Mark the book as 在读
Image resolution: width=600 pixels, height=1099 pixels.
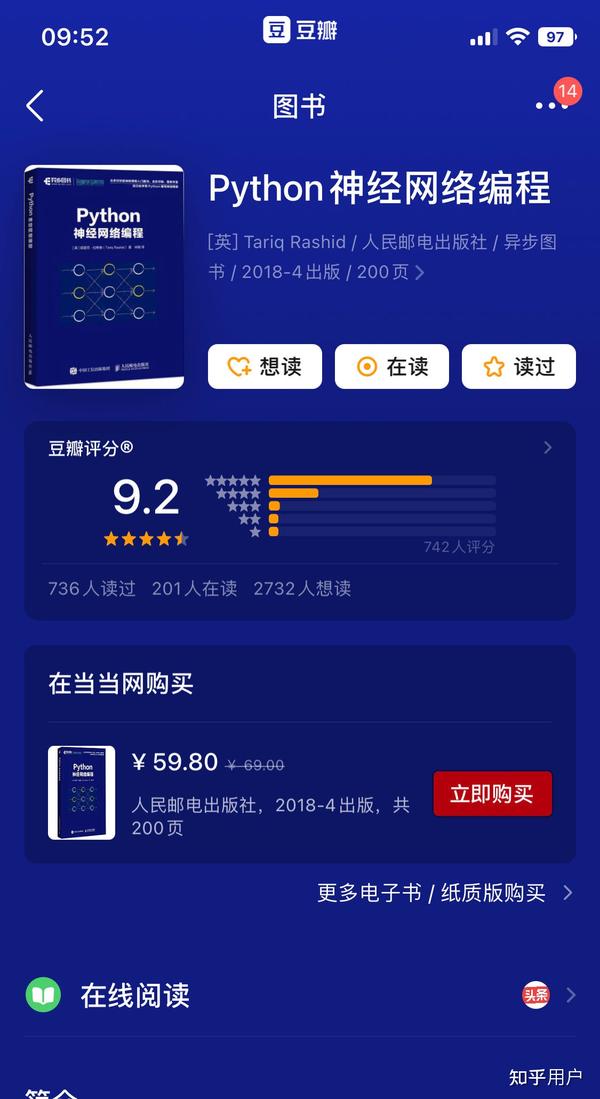point(392,367)
